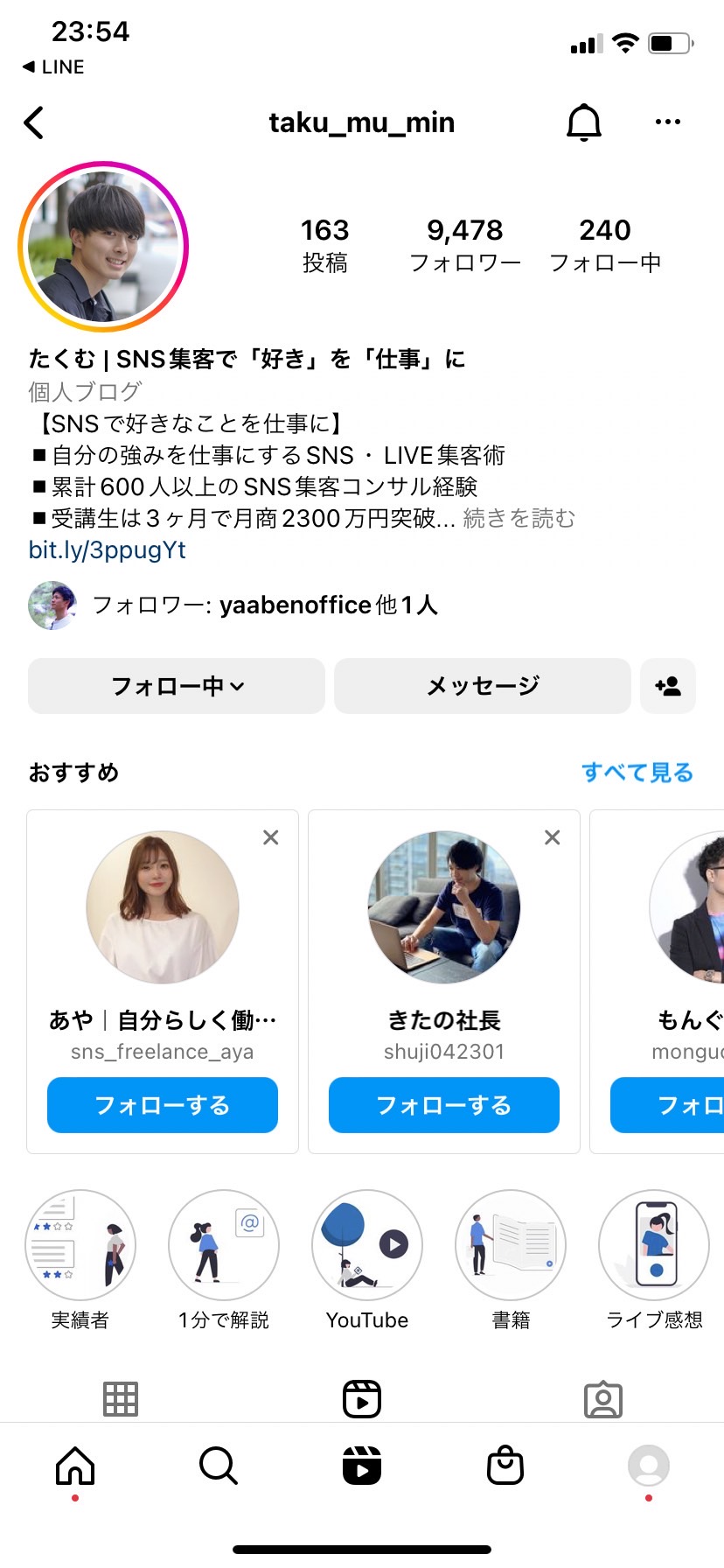Toggle suggested accounts with the add-person icon
The image size is (724, 1568).
[668, 686]
